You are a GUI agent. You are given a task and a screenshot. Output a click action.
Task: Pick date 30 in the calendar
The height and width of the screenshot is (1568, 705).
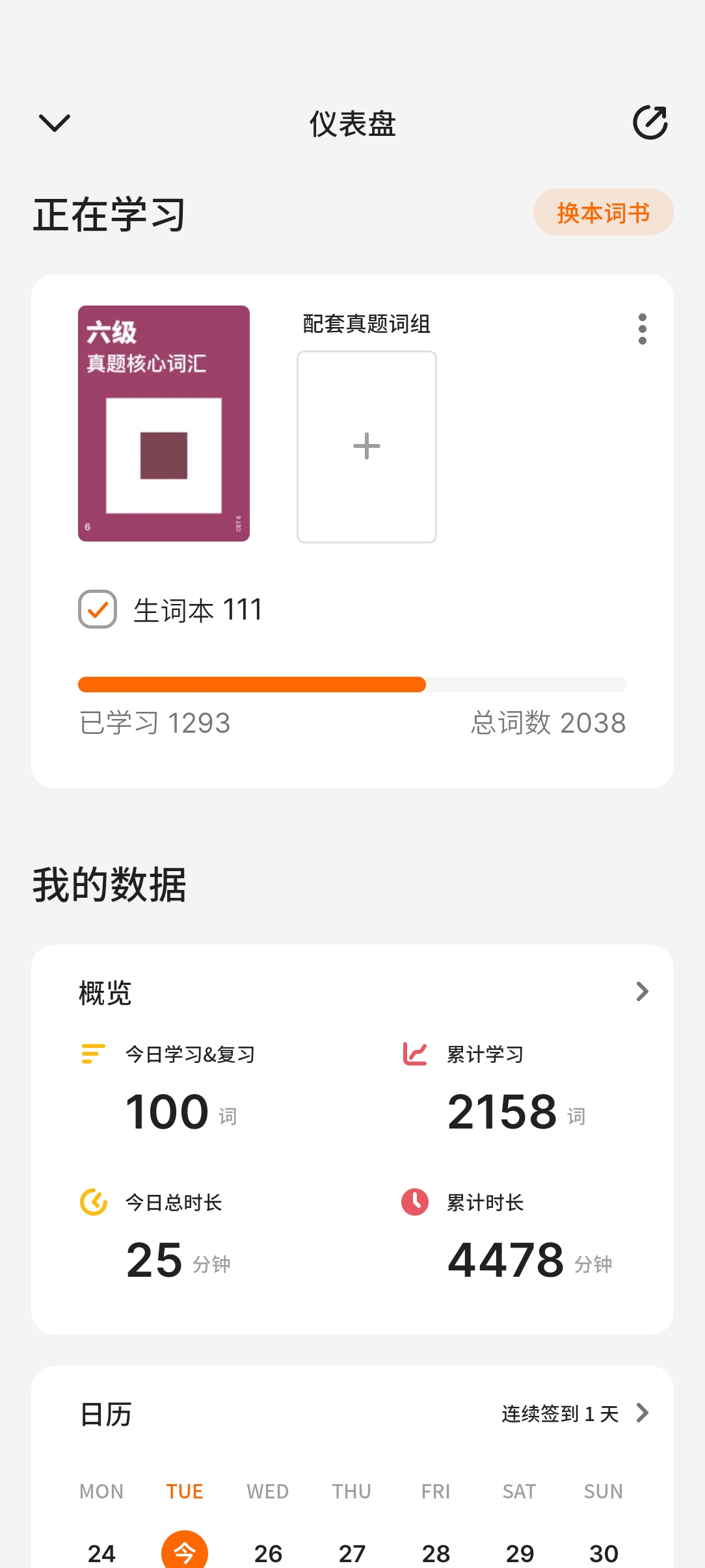click(604, 1552)
